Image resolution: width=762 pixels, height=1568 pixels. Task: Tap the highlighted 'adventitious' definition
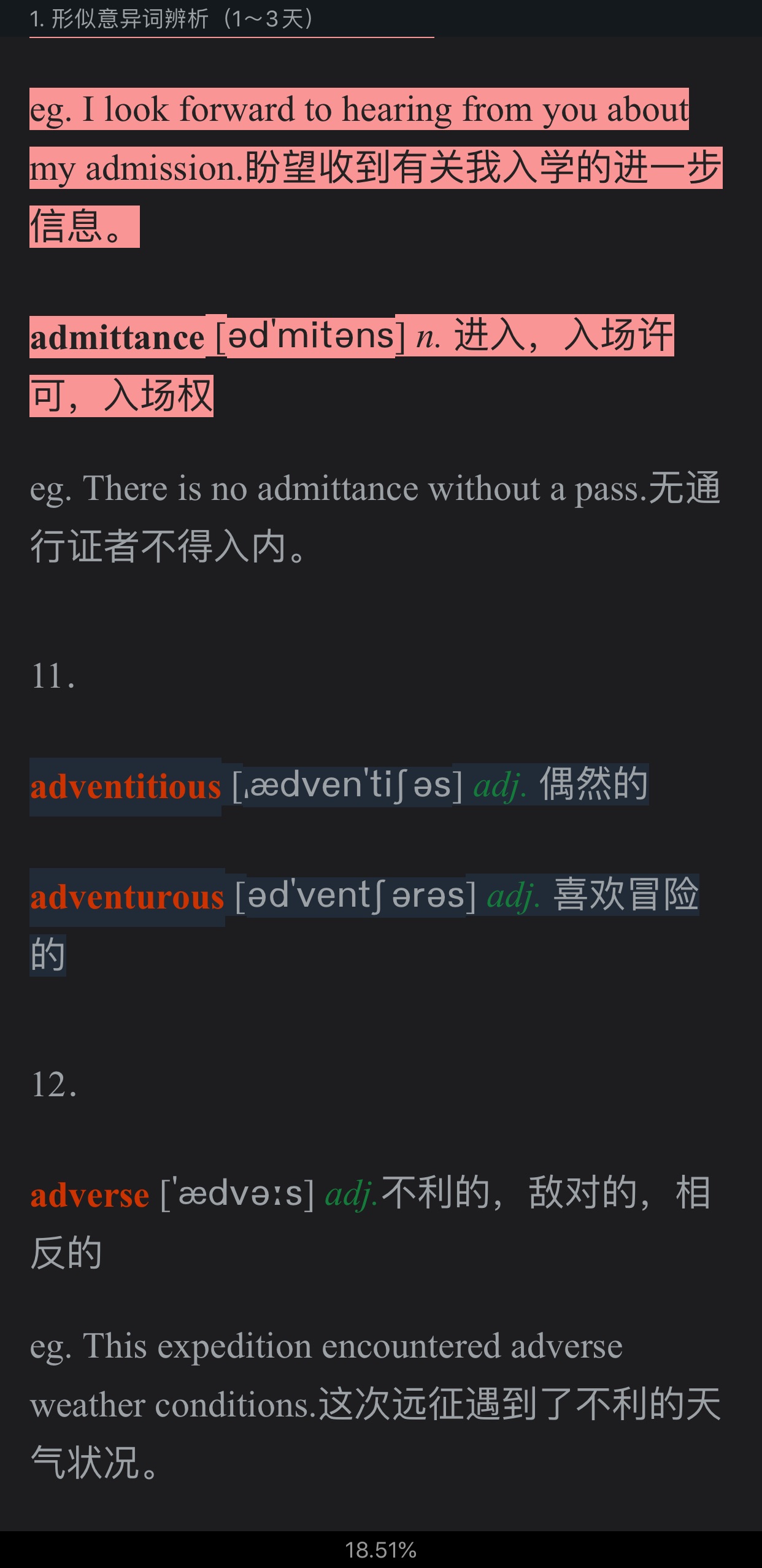(x=339, y=785)
